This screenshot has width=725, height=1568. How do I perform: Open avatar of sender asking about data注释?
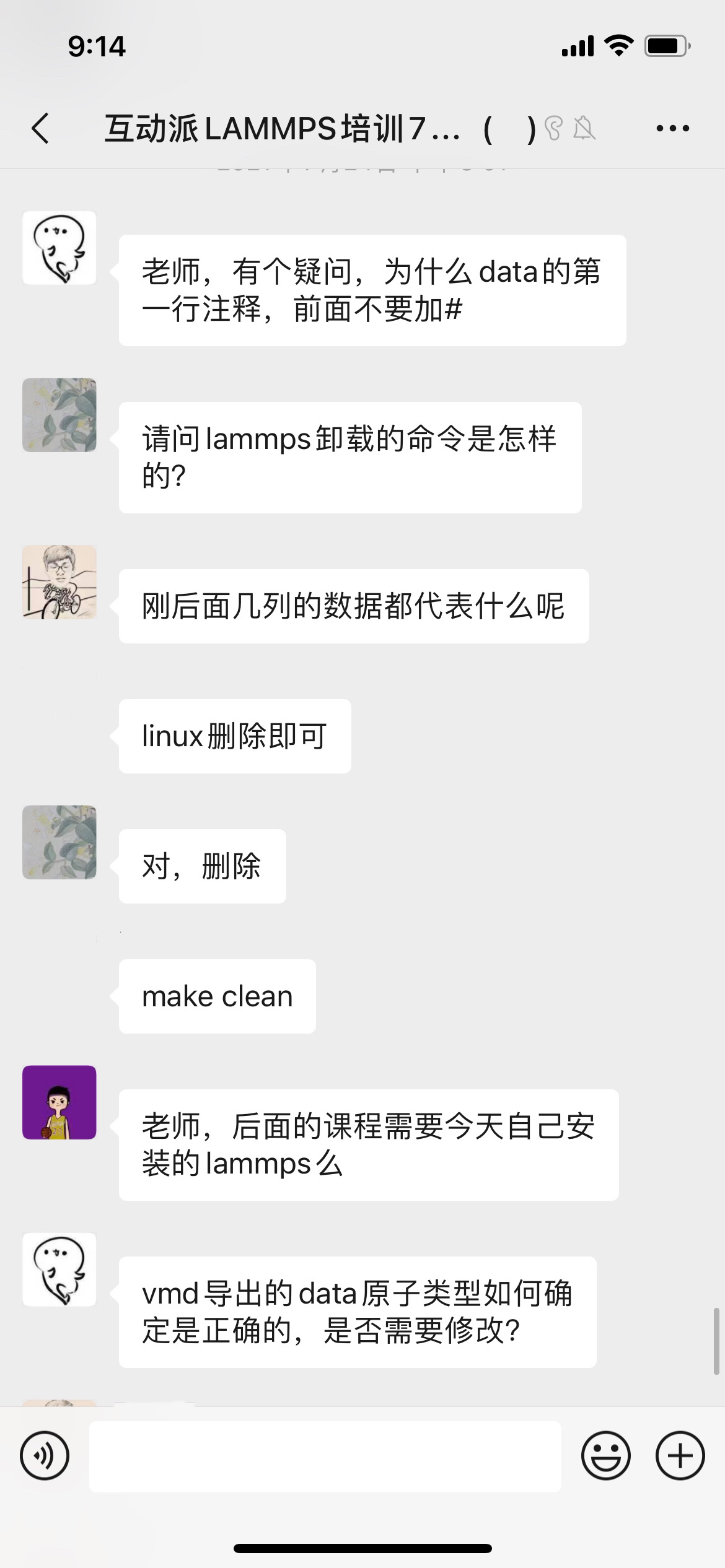[x=59, y=248]
